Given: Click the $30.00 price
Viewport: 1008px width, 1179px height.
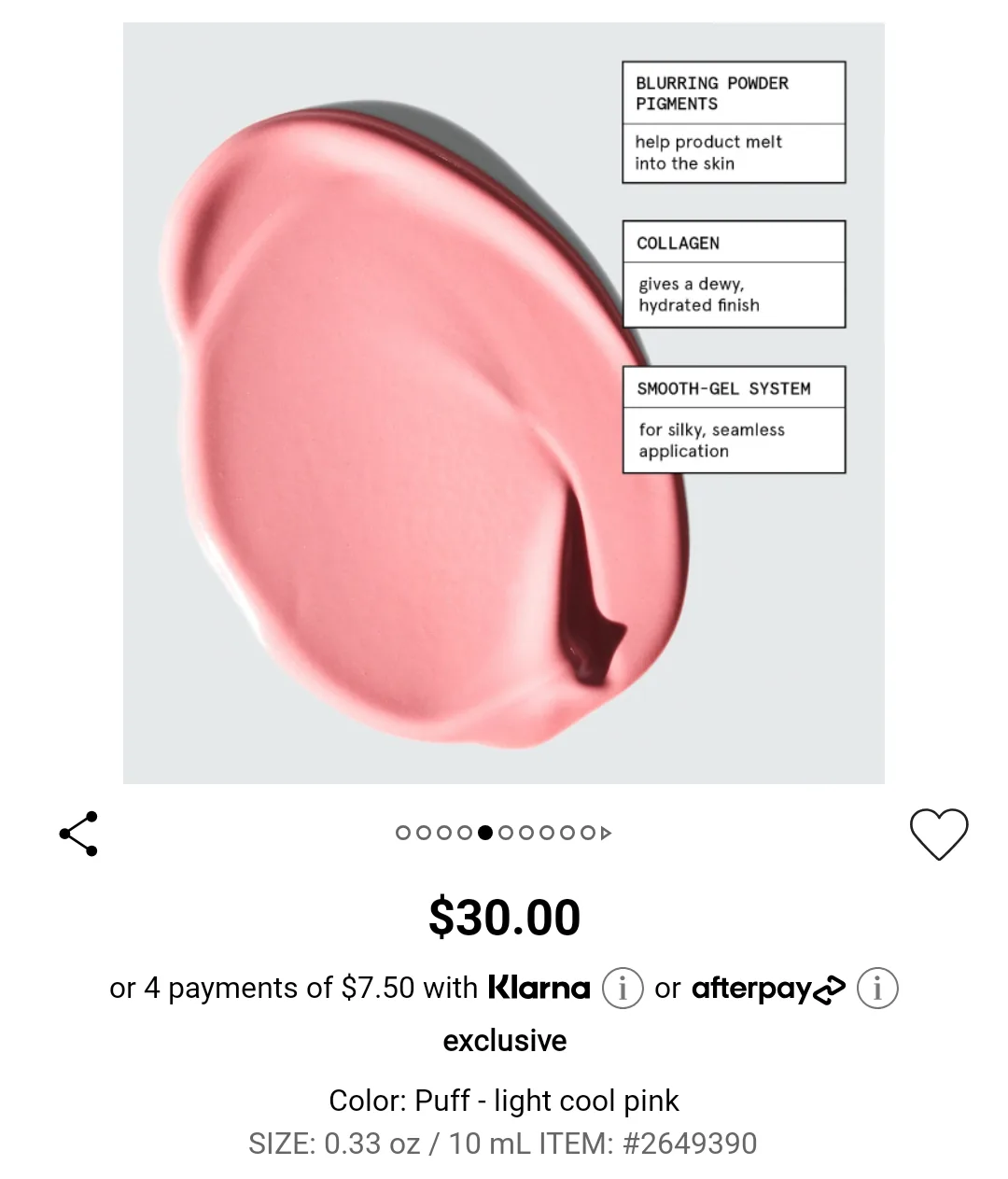Looking at the screenshot, I should click(504, 916).
